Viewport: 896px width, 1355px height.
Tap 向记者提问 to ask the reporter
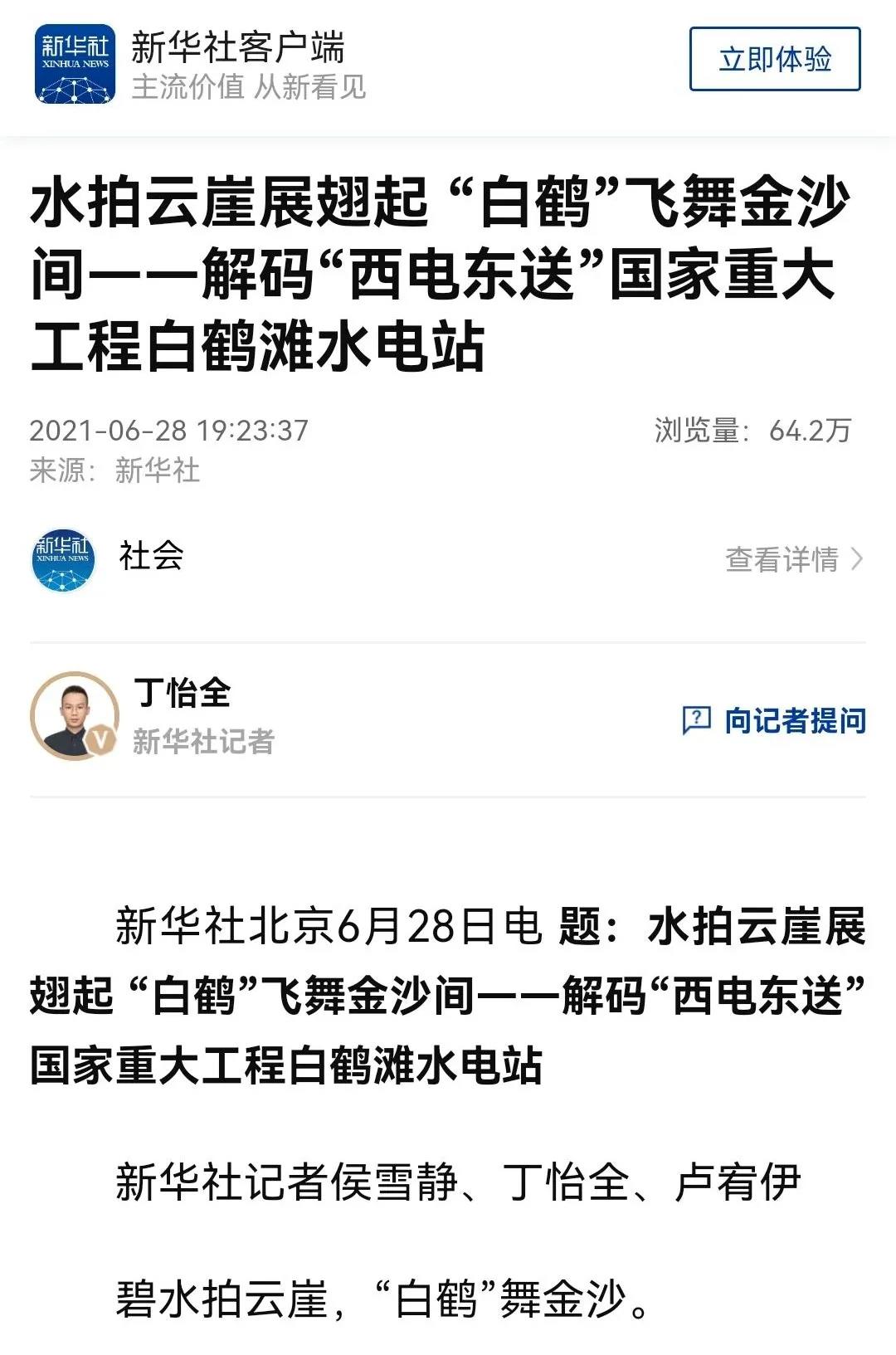[x=774, y=719]
